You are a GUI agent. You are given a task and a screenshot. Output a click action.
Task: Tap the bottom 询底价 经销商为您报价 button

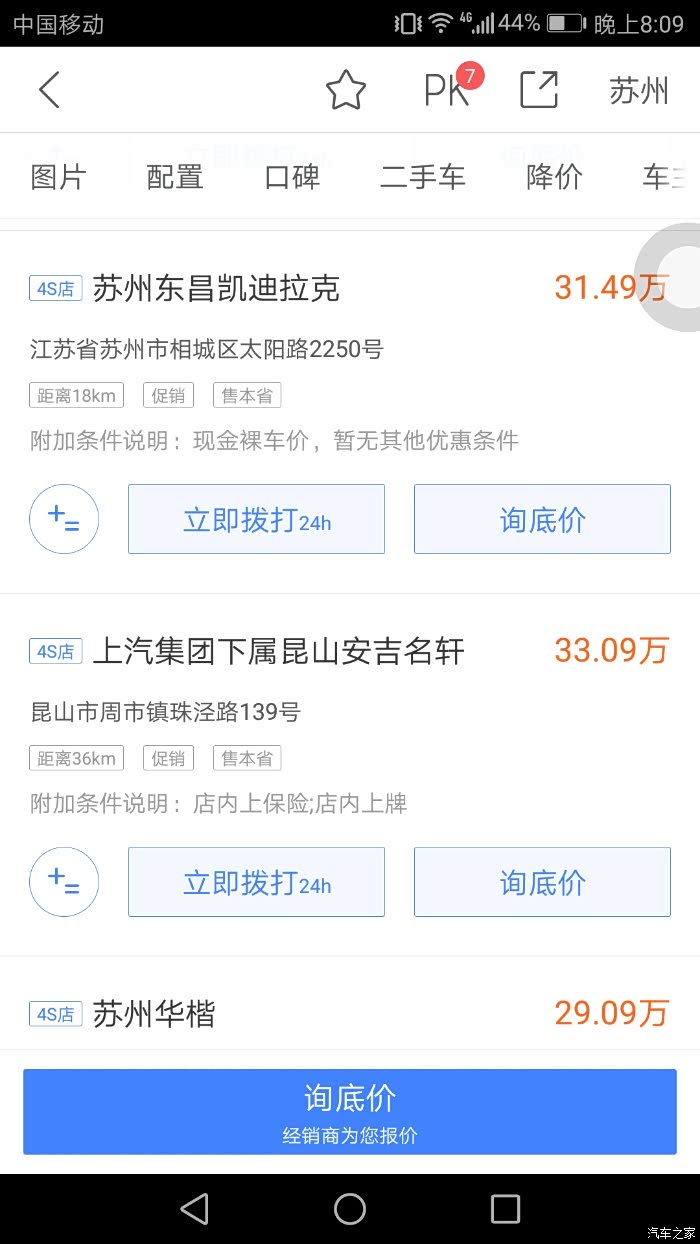coord(350,1112)
